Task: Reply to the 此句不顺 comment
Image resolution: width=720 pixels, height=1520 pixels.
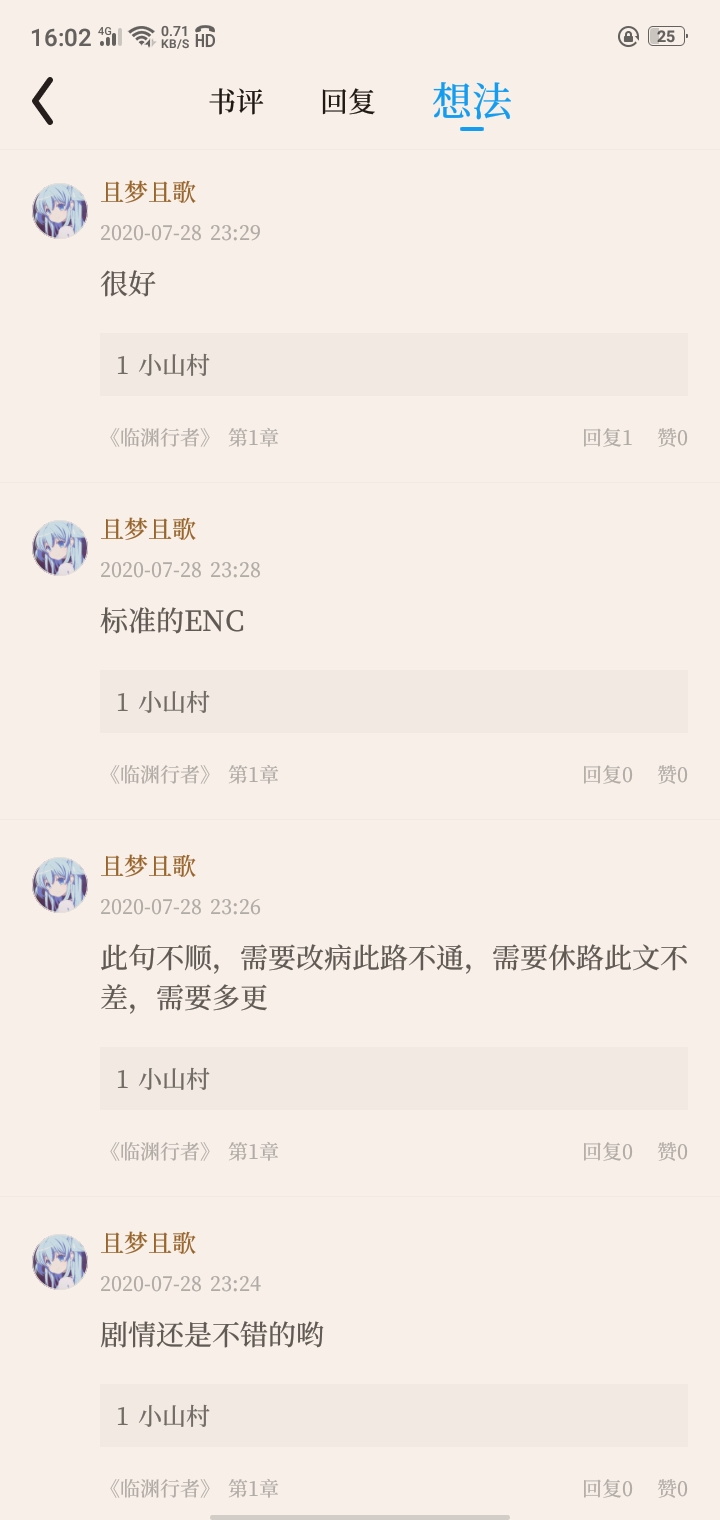Action: (x=607, y=1151)
